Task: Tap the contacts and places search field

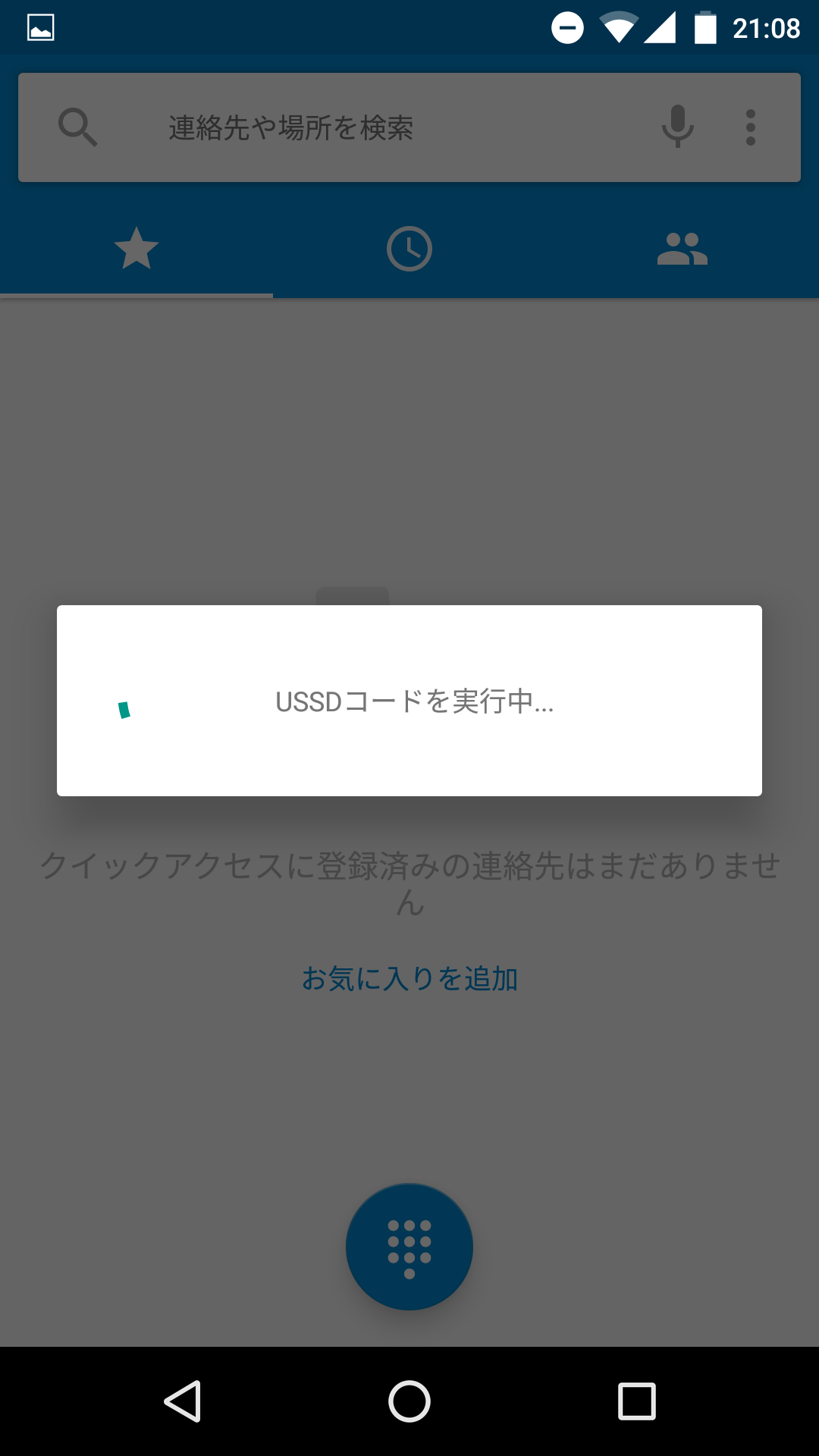Action: [409, 127]
